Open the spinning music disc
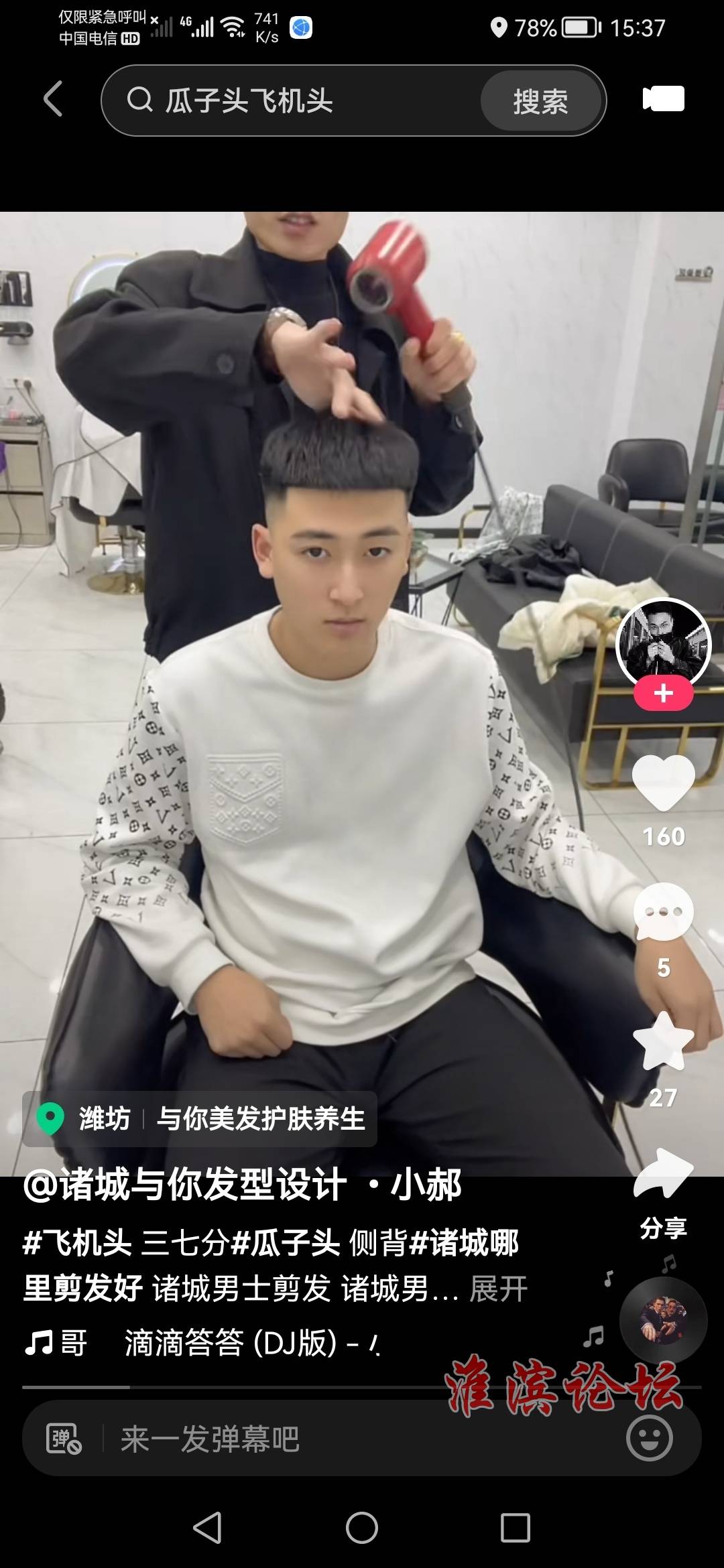 663,1320
